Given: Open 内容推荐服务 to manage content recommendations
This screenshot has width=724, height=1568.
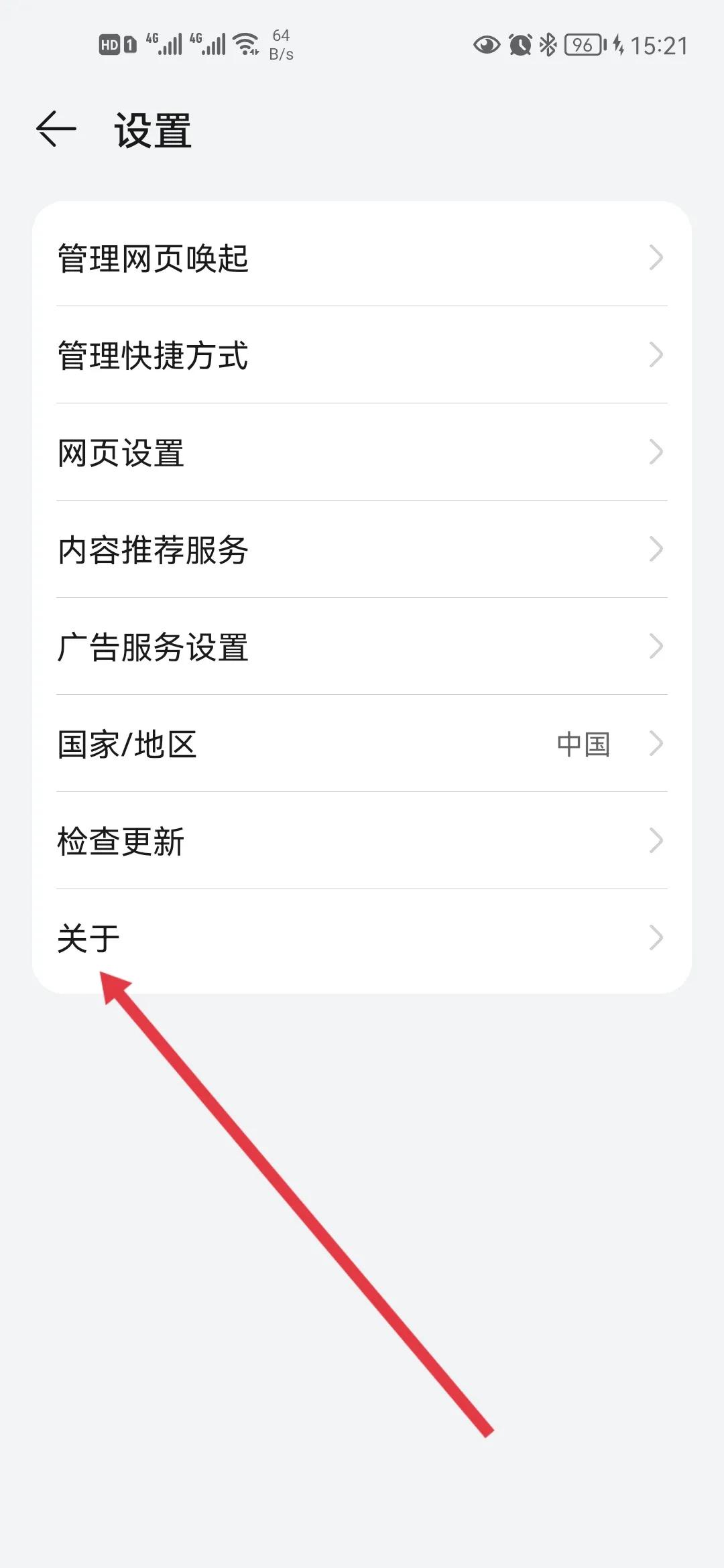Looking at the screenshot, I should pos(268,551).
